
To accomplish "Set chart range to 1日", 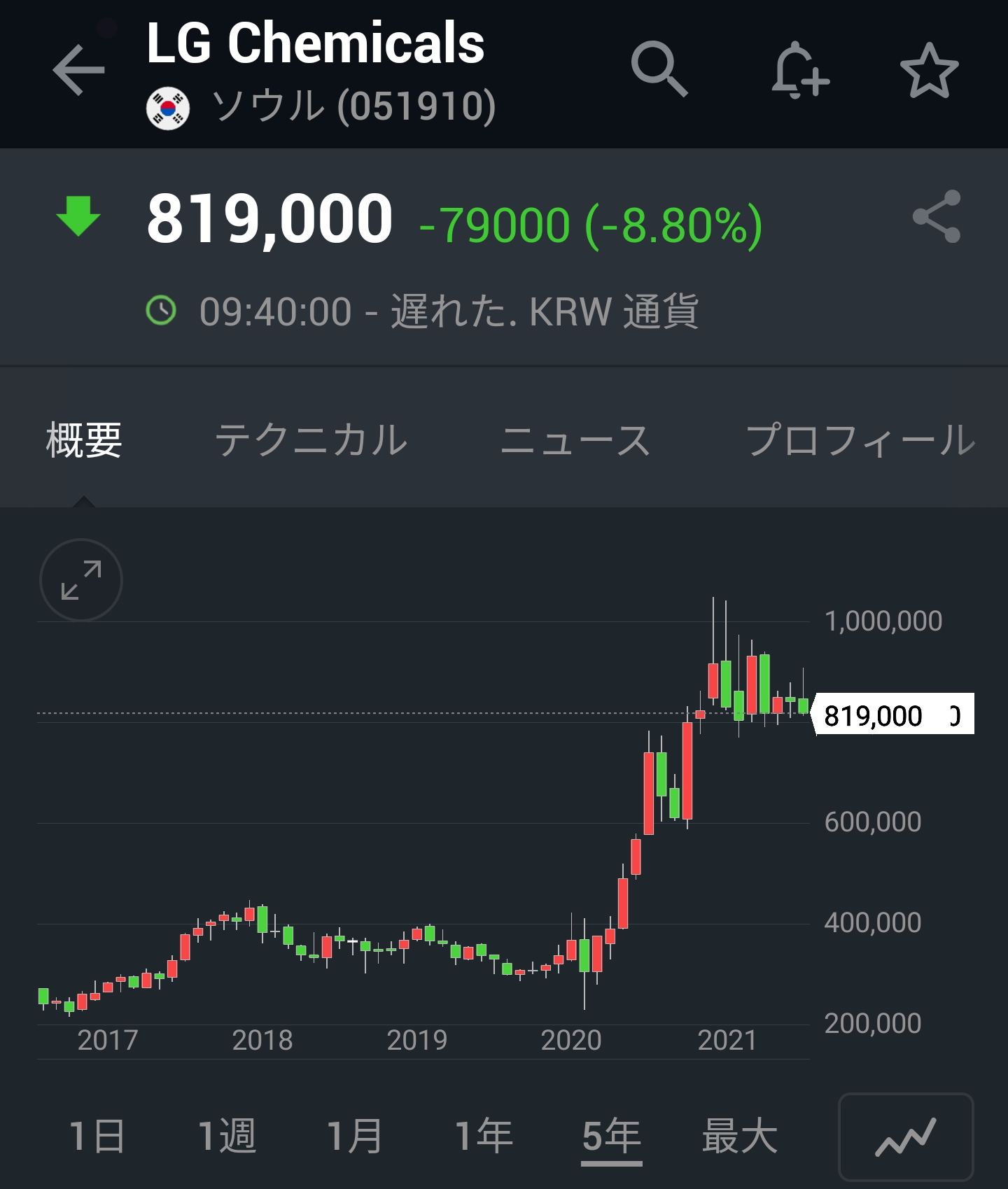I will [98, 1135].
